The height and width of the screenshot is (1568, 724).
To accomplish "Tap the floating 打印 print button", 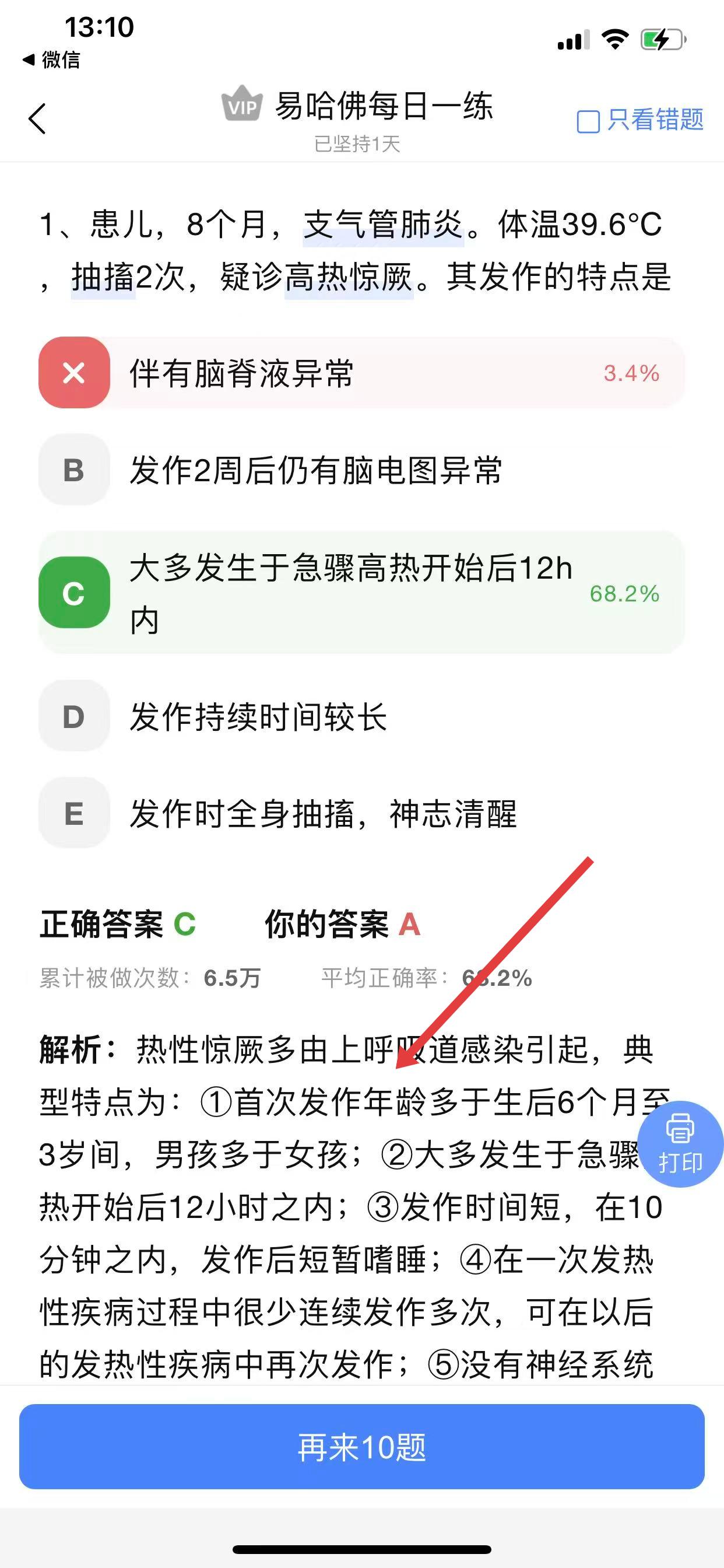I will (x=680, y=1145).
